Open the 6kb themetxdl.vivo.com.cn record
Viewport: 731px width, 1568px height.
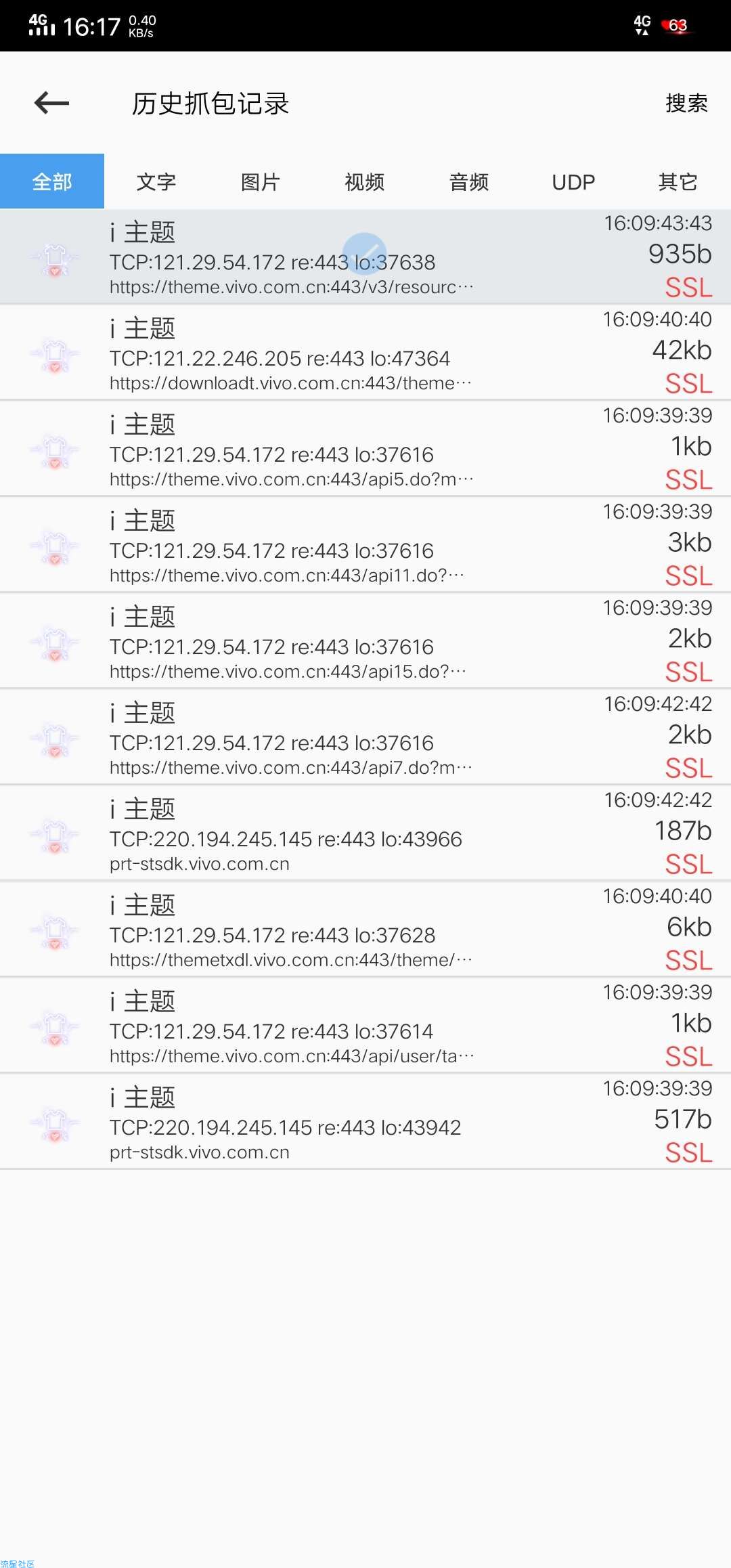365,930
